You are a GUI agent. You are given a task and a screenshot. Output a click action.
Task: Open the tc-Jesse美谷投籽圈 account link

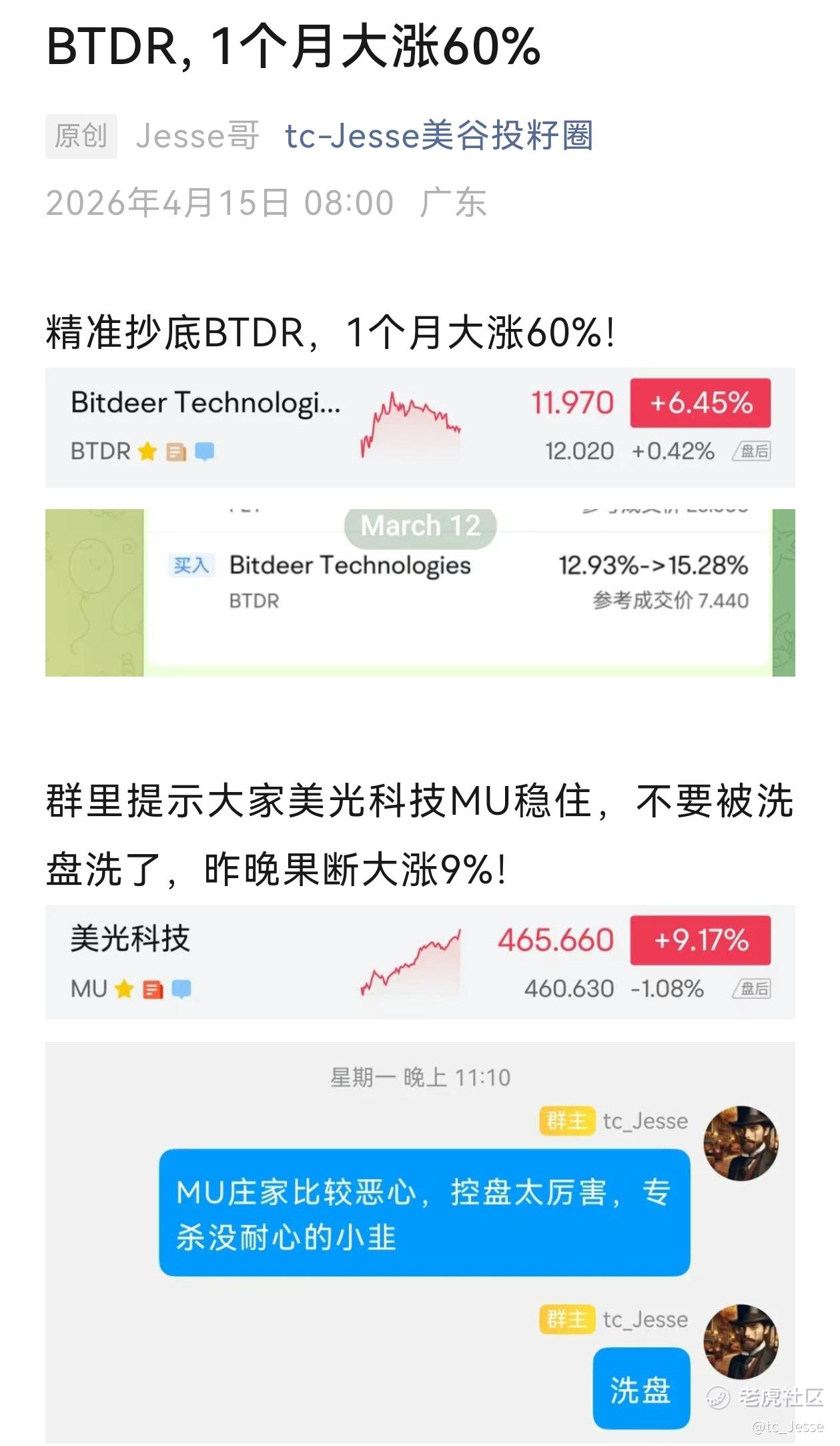pyautogui.click(x=438, y=136)
